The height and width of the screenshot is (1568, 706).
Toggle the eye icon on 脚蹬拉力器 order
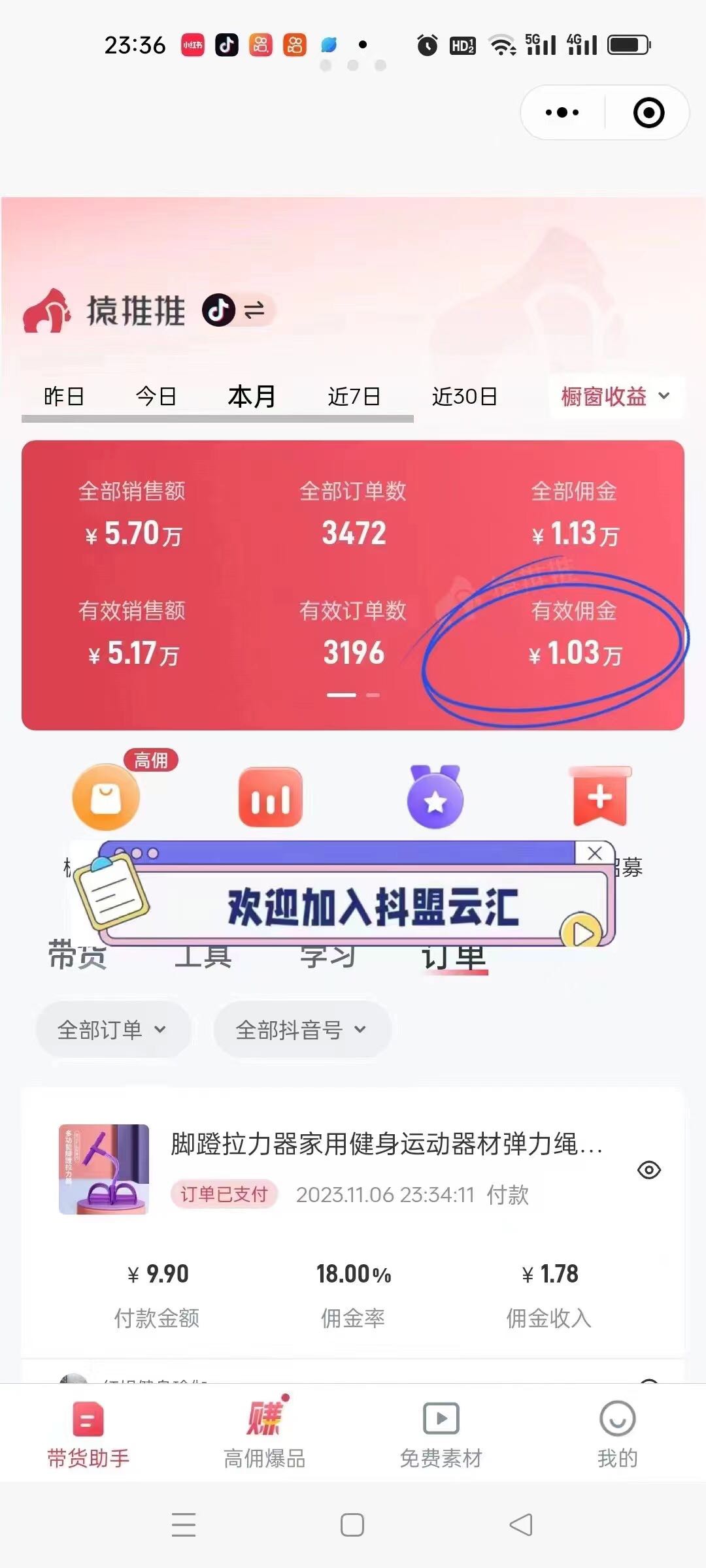click(648, 1169)
